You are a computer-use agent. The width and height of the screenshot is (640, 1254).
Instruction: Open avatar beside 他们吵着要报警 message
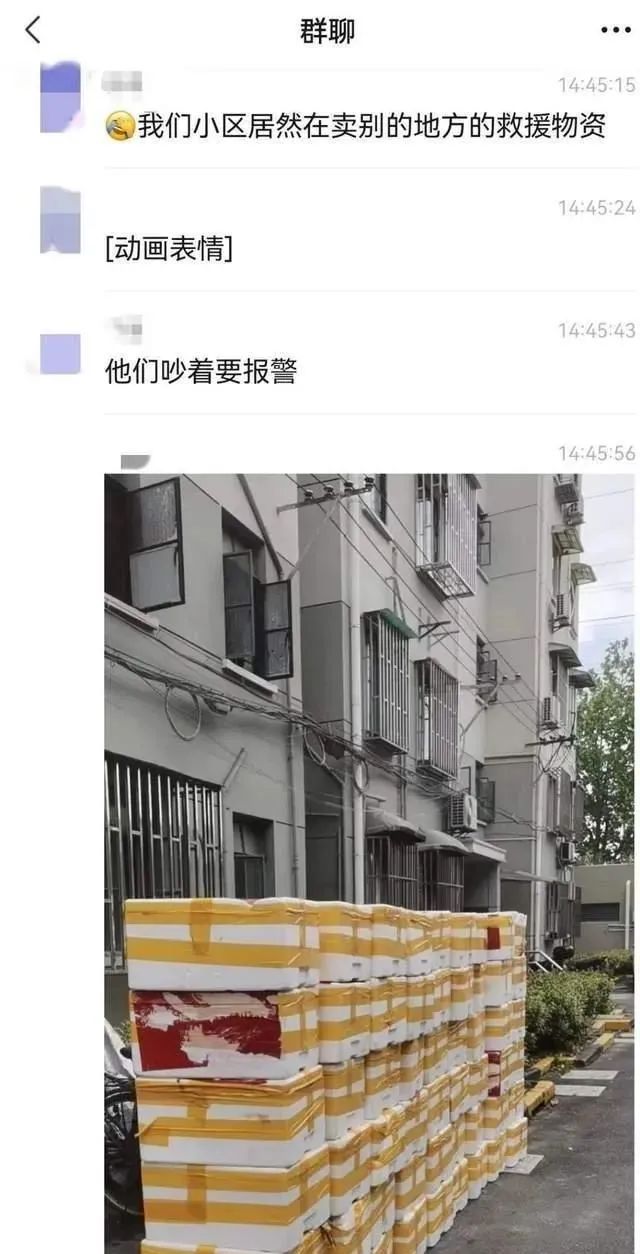(60, 354)
